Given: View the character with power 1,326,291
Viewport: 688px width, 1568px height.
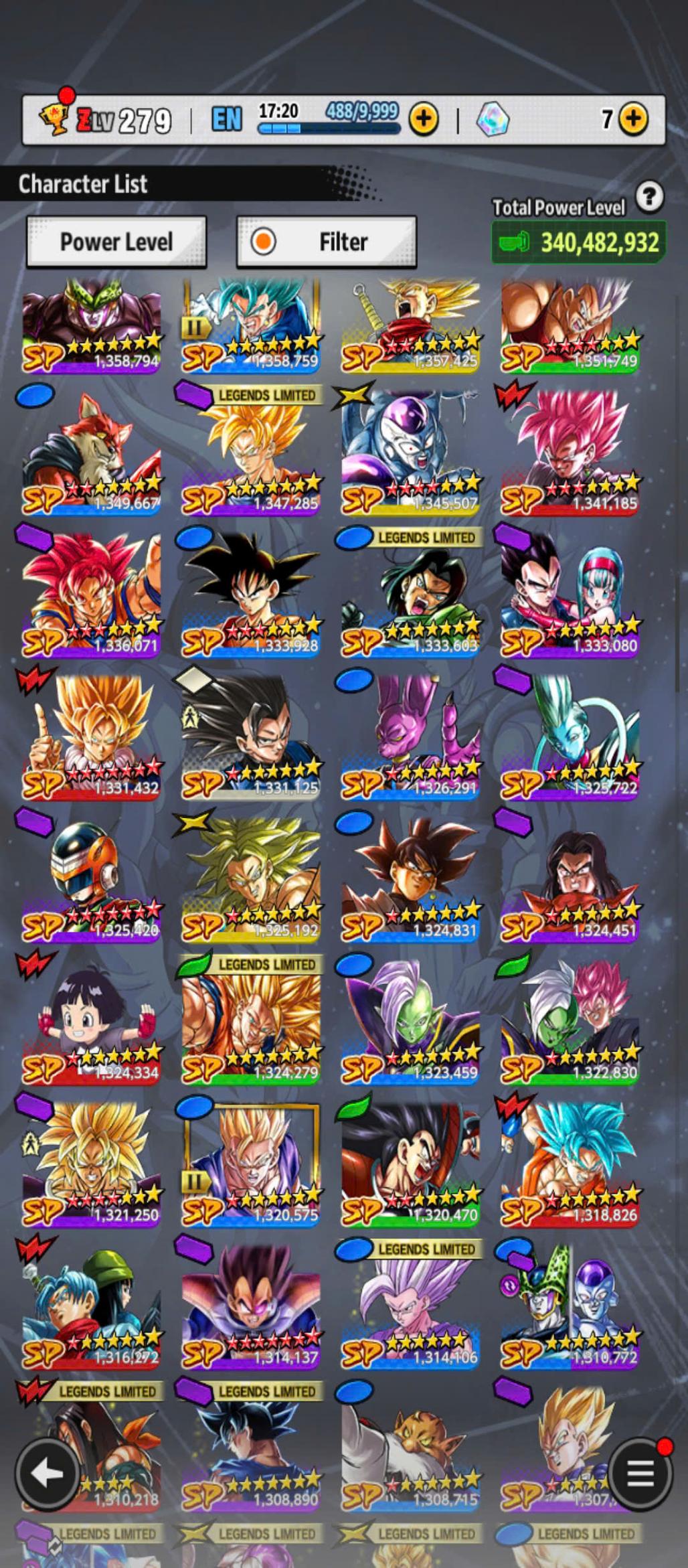Looking at the screenshot, I should click(x=410, y=740).
